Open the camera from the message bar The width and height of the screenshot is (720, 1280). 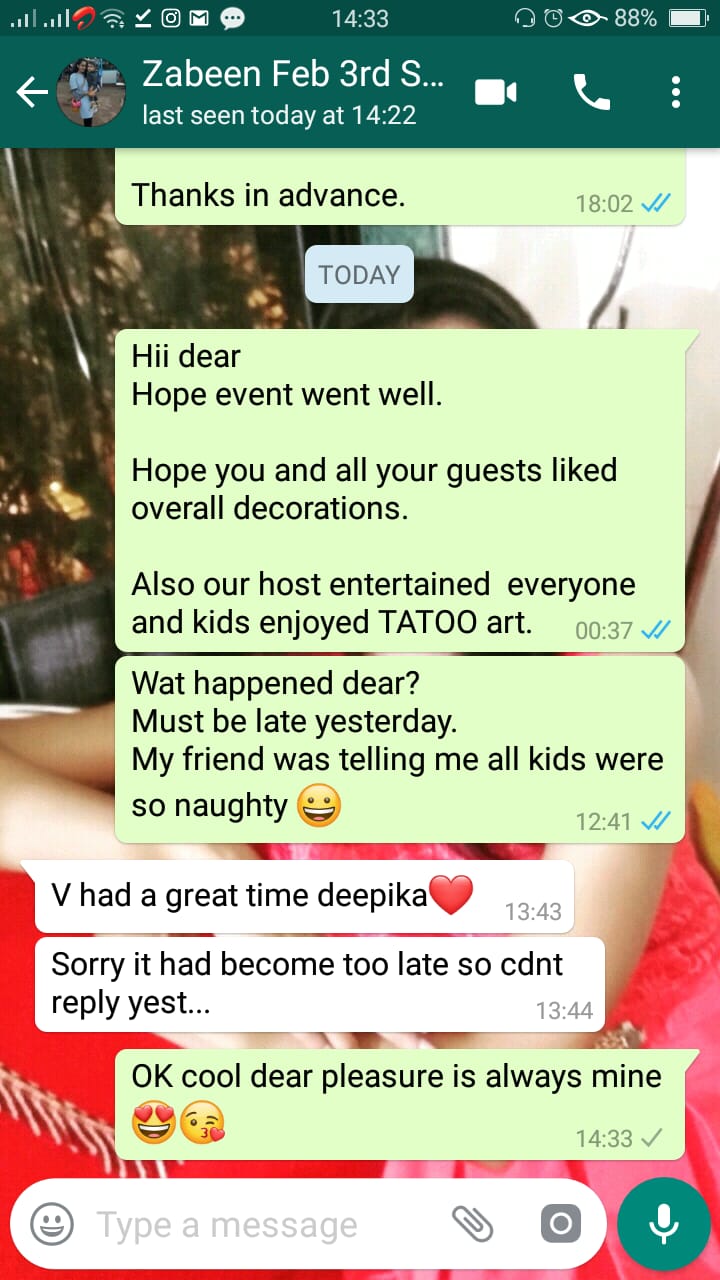click(560, 1223)
